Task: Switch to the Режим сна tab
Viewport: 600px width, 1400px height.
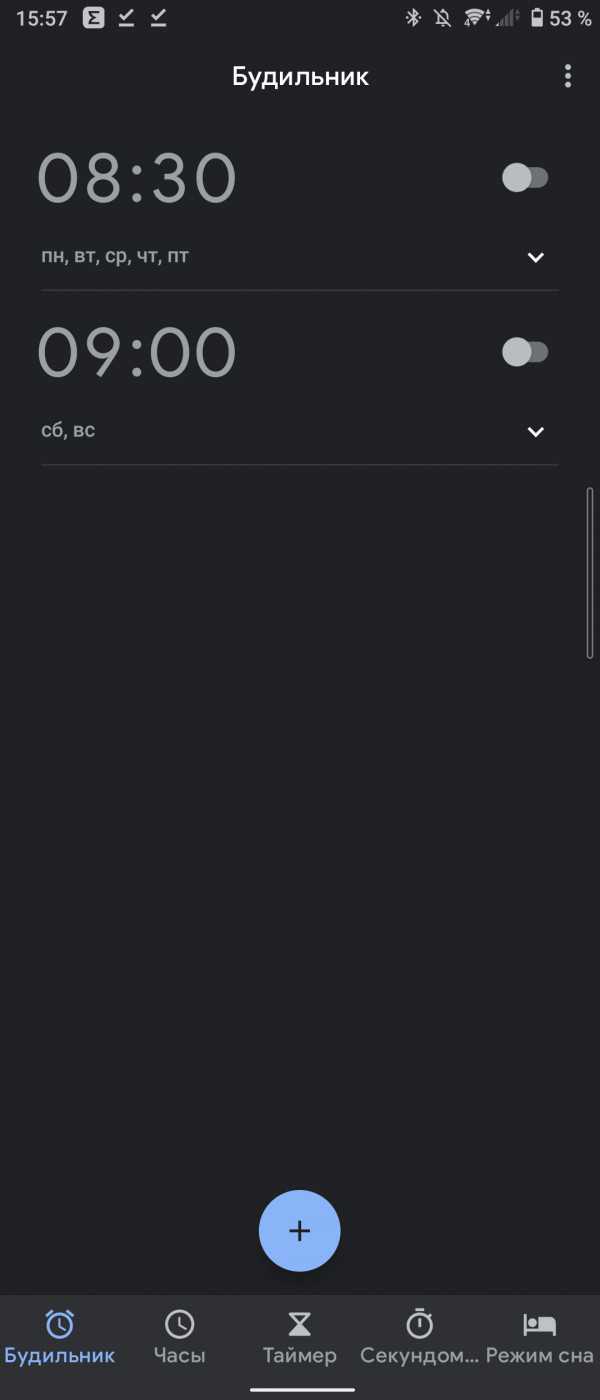Action: click(539, 1339)
